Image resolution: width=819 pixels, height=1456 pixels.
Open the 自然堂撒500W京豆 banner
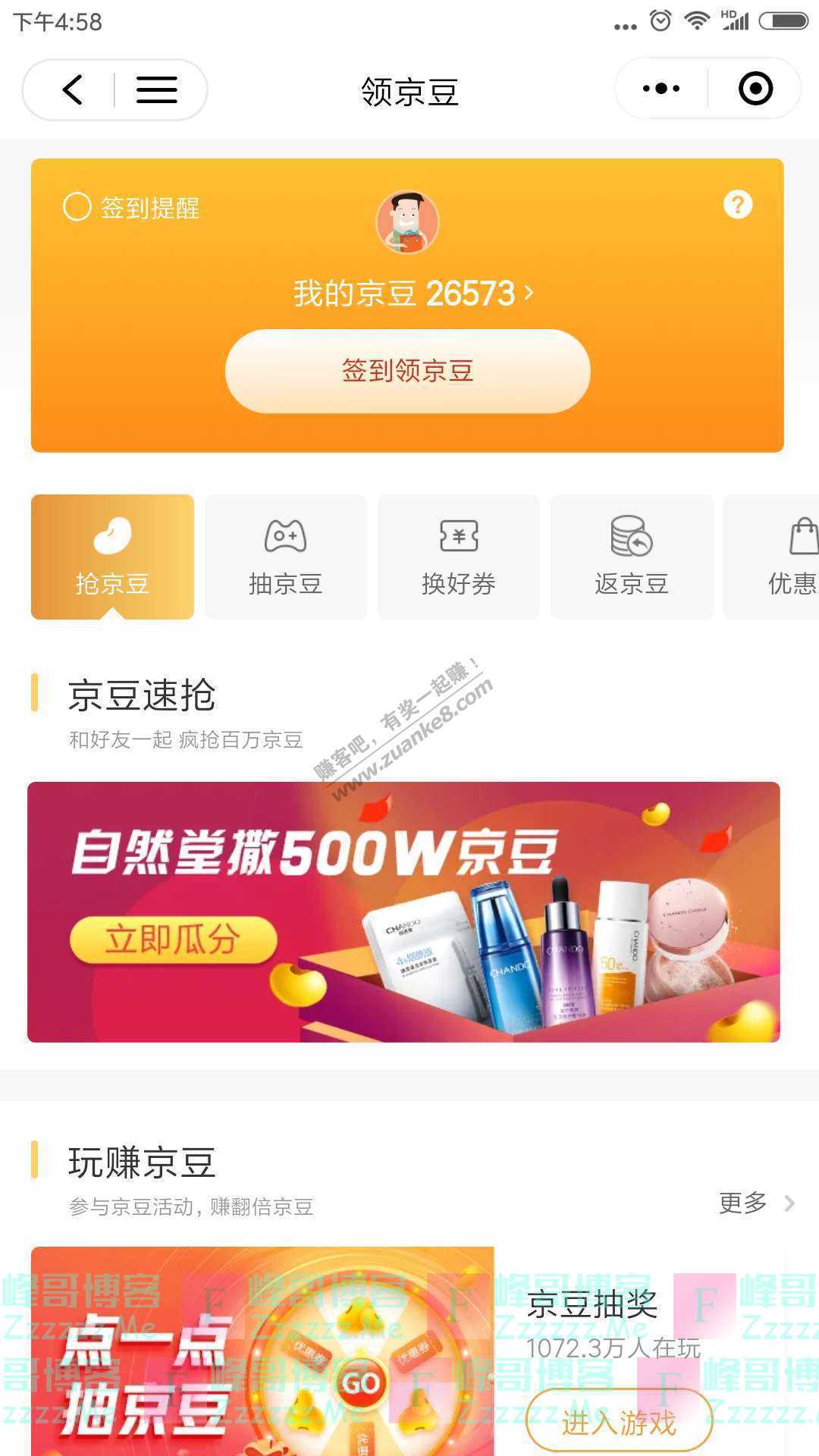(403, 912)
